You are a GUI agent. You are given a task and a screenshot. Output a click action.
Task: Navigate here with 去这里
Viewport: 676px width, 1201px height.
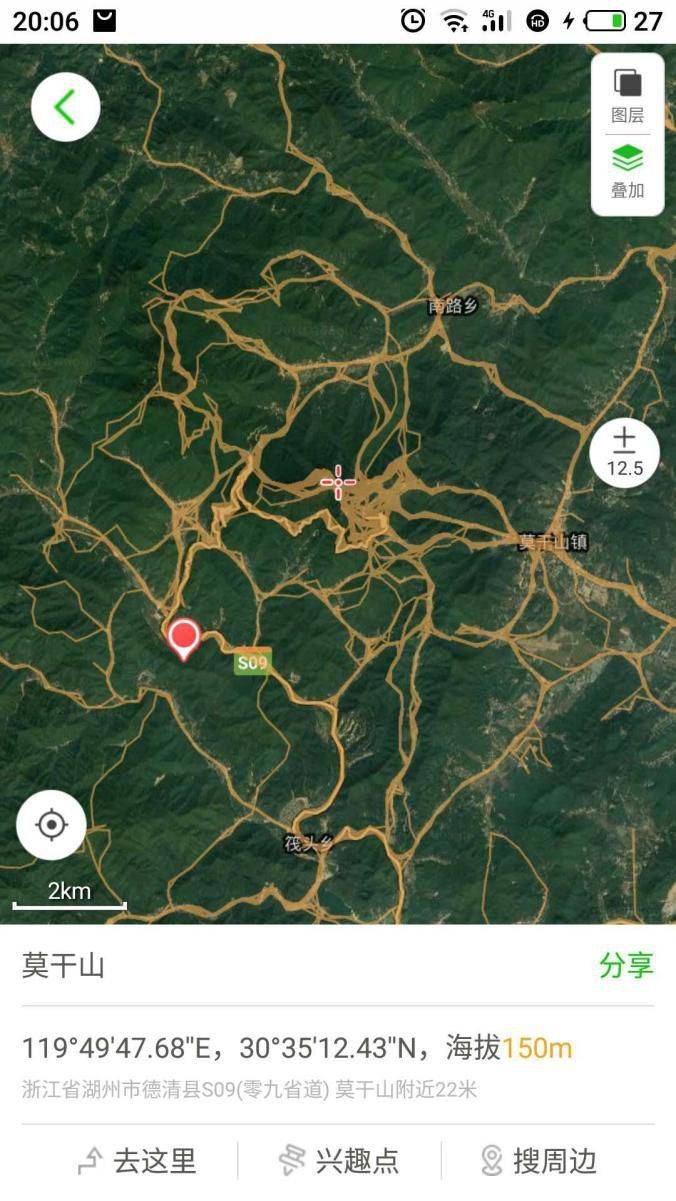(137, 1161)
